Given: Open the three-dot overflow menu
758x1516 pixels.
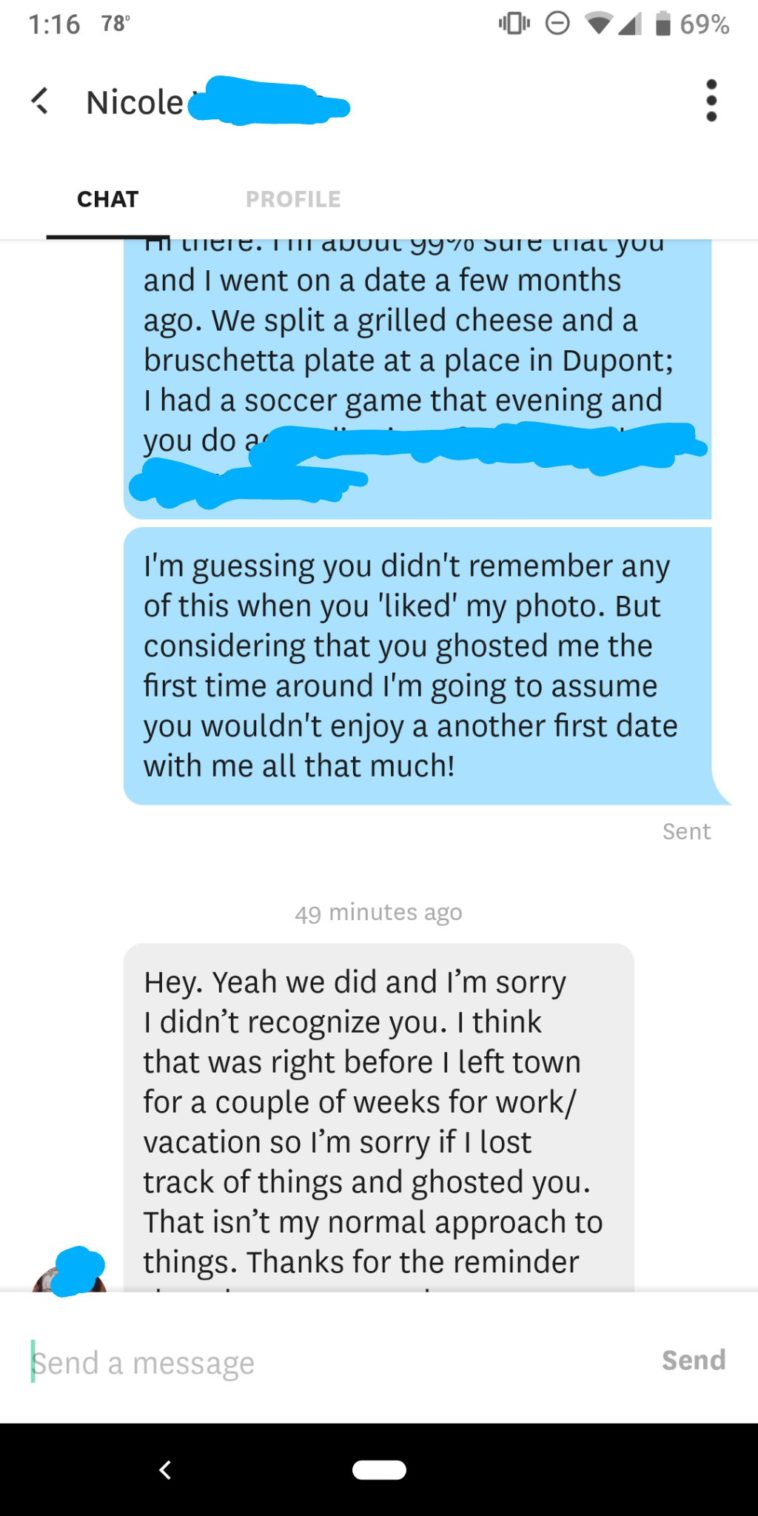Looking at the screenshot, I should 711,101.
